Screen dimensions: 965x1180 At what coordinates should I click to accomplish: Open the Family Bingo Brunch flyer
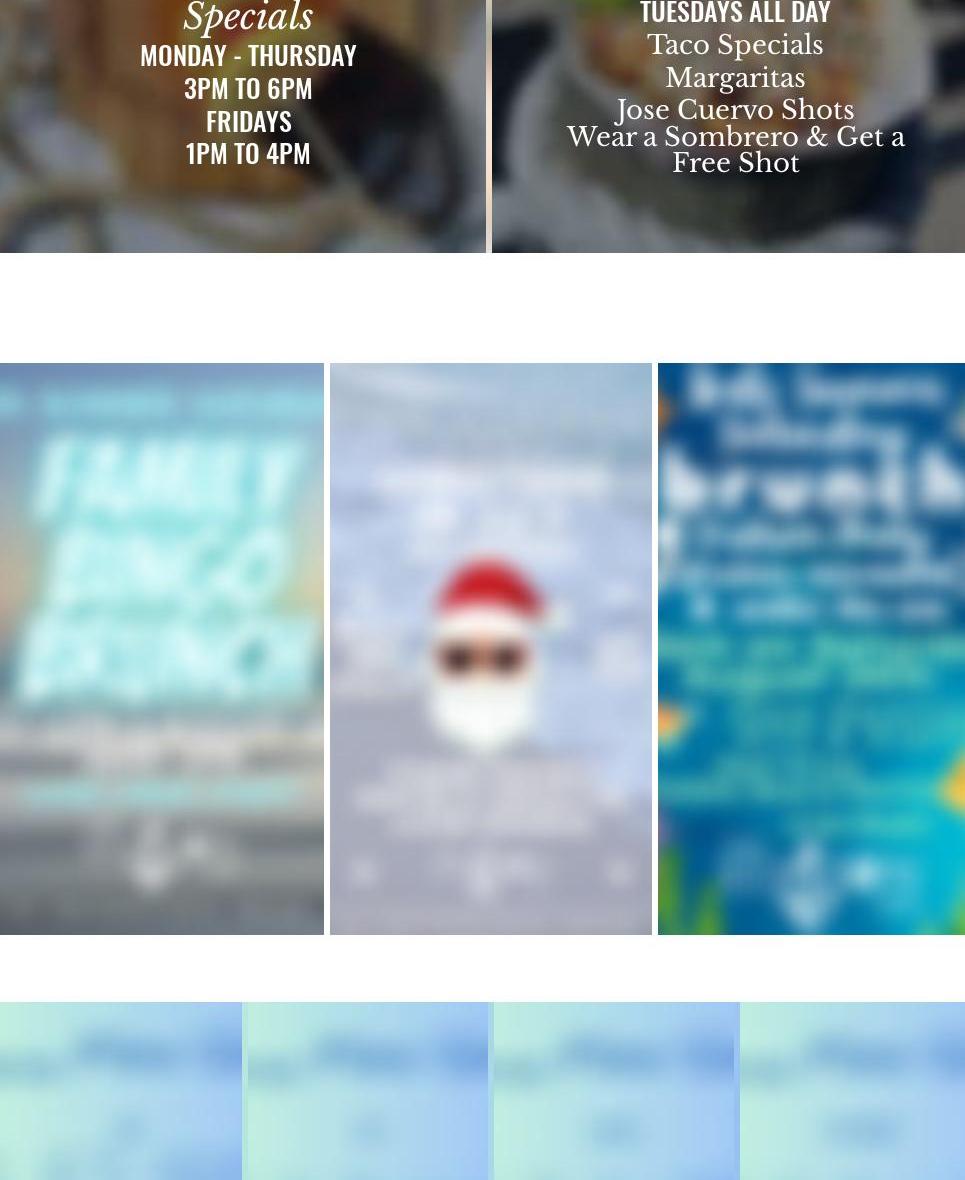point(161,648)
